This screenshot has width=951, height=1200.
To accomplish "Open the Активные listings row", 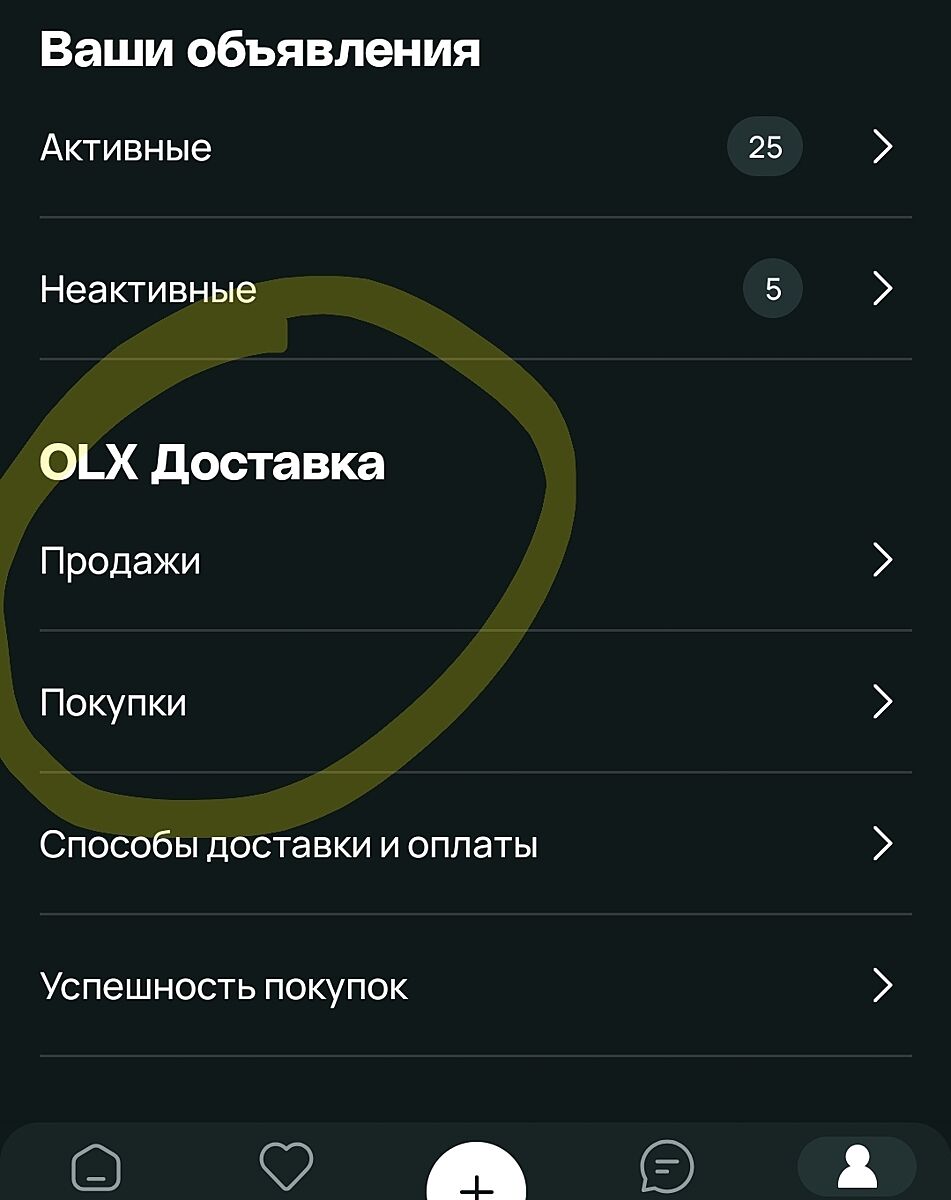I will [475, 148].
